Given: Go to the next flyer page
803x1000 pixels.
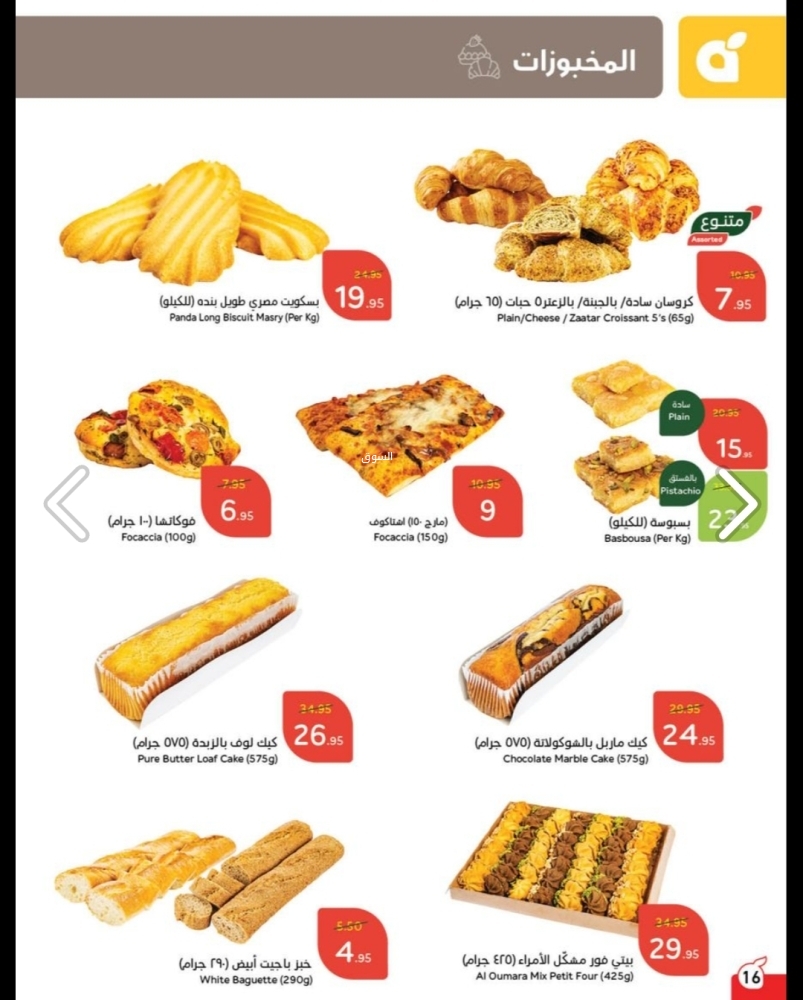Looking at the screenshot, I should pos(738,503).
